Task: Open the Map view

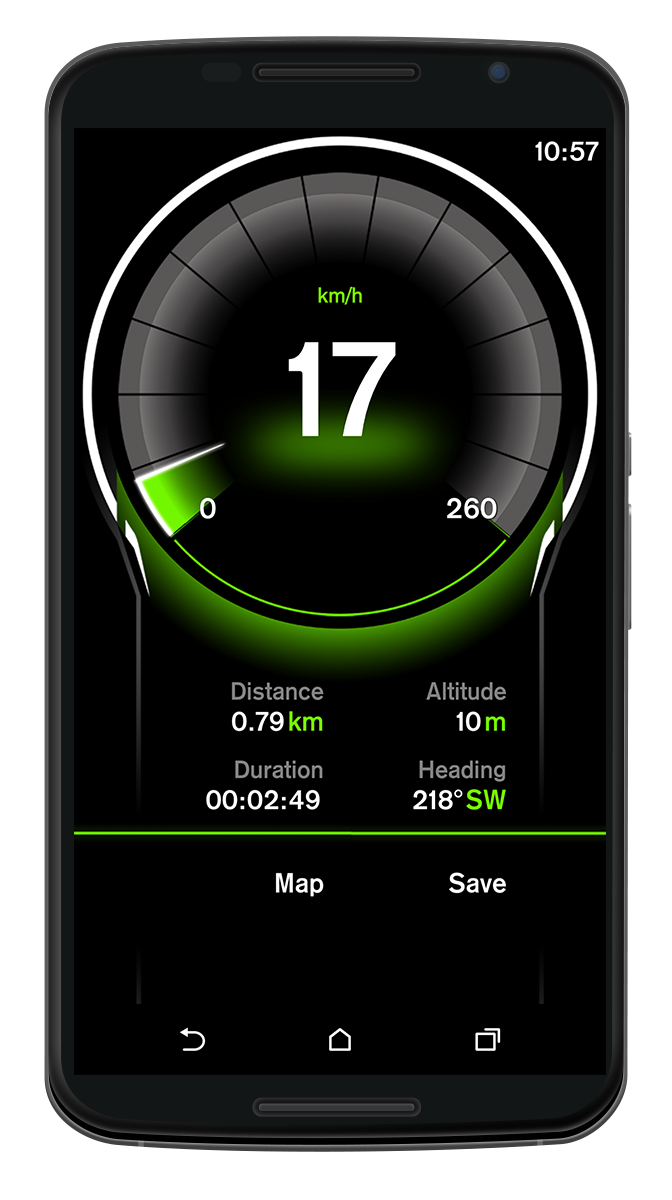Action: click(299, 884)
